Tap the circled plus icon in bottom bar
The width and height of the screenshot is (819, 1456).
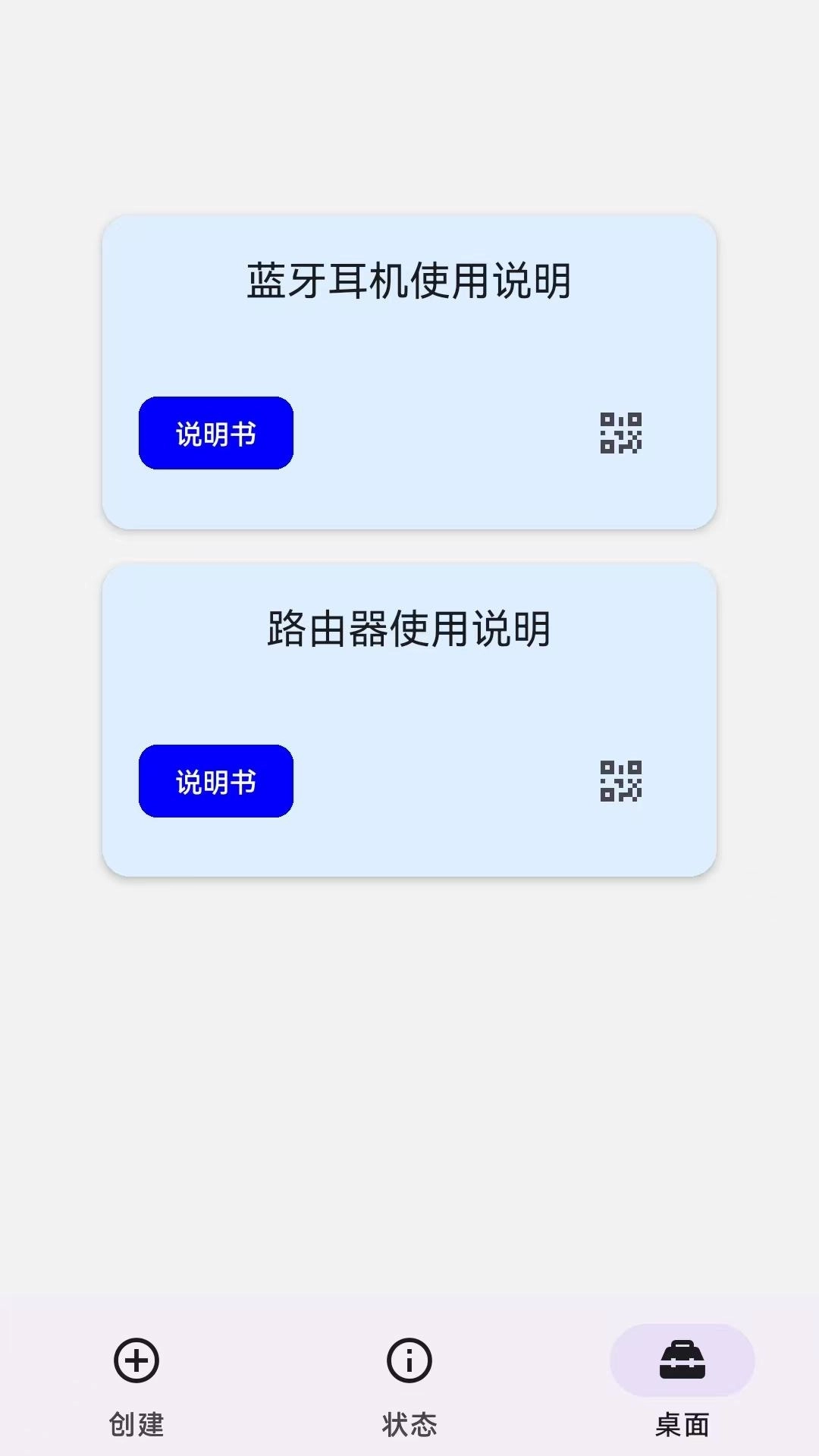136,1362
